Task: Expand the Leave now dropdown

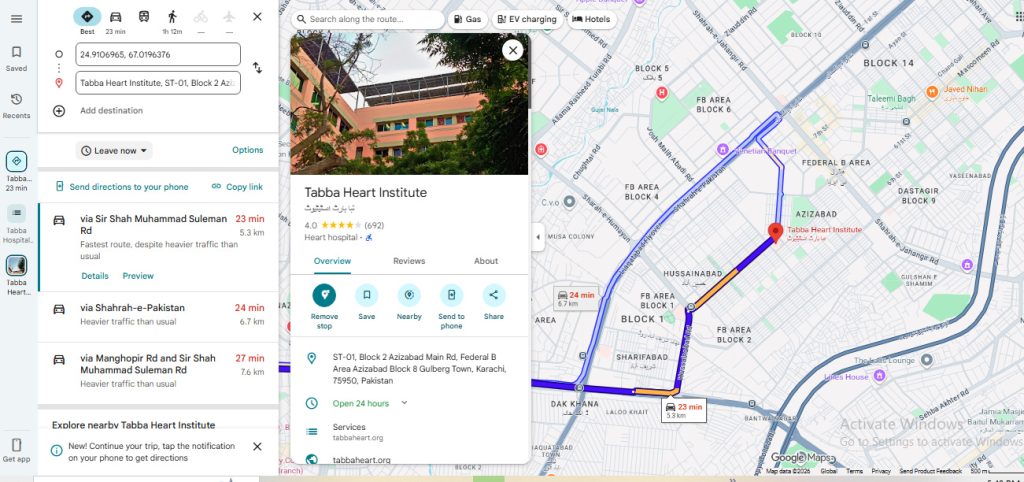Action: point(115,151)
